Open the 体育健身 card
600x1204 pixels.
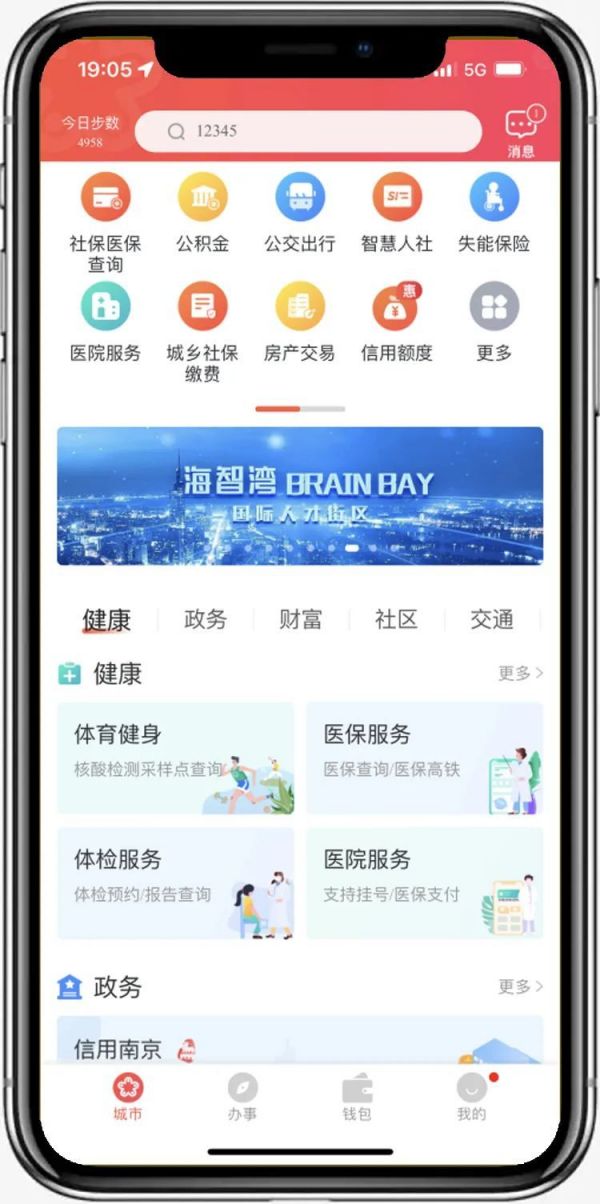click(x=176, y=758)
